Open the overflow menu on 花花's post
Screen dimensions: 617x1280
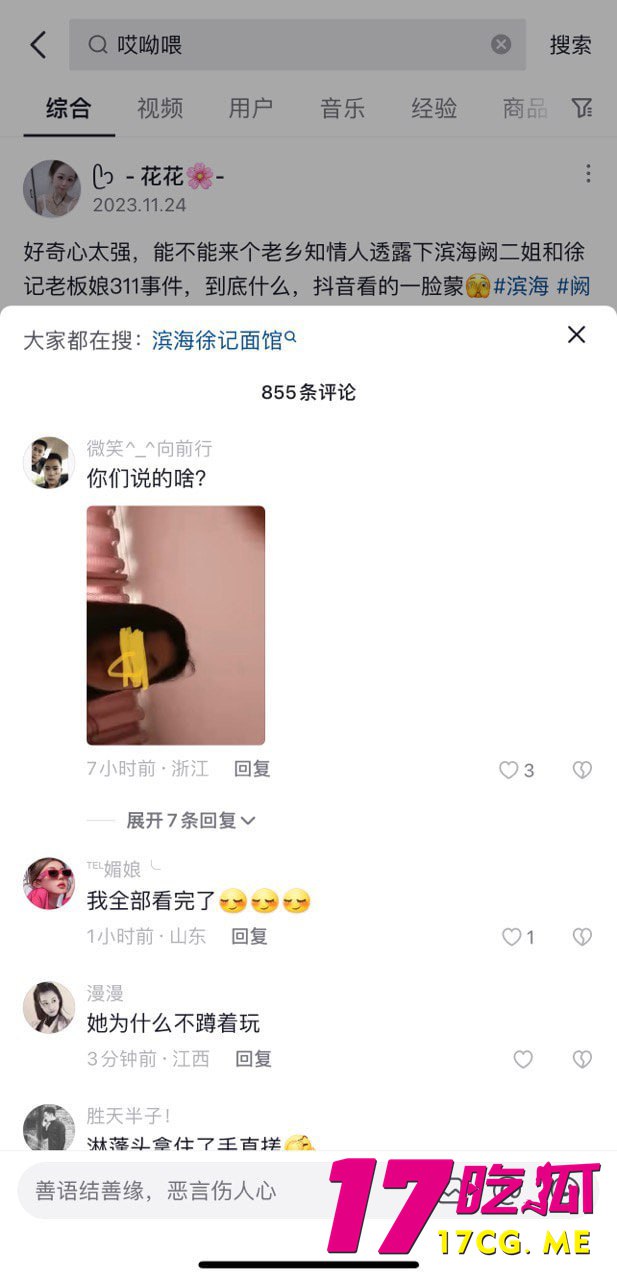pyautogui.click(x=588, y=174)
